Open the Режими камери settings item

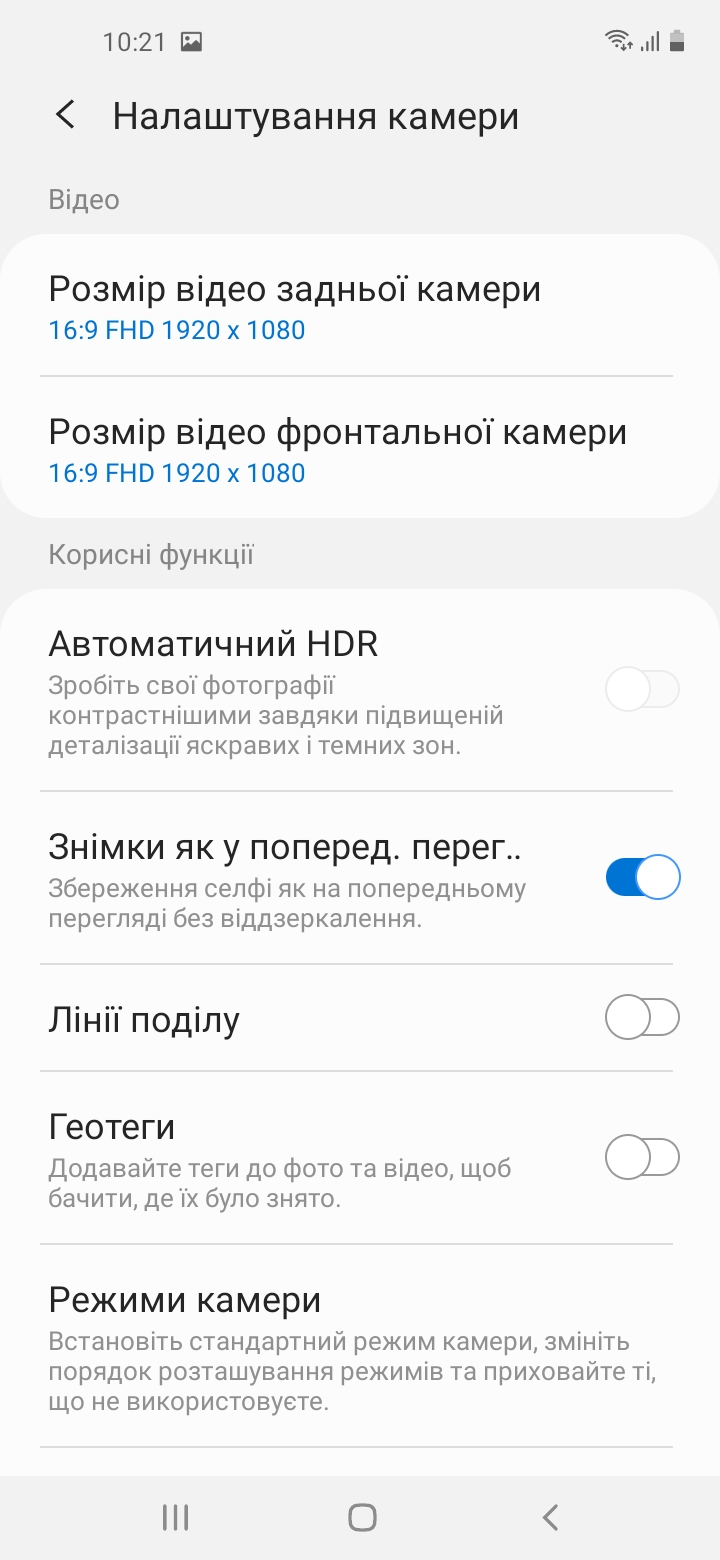tap(184, 1299)
